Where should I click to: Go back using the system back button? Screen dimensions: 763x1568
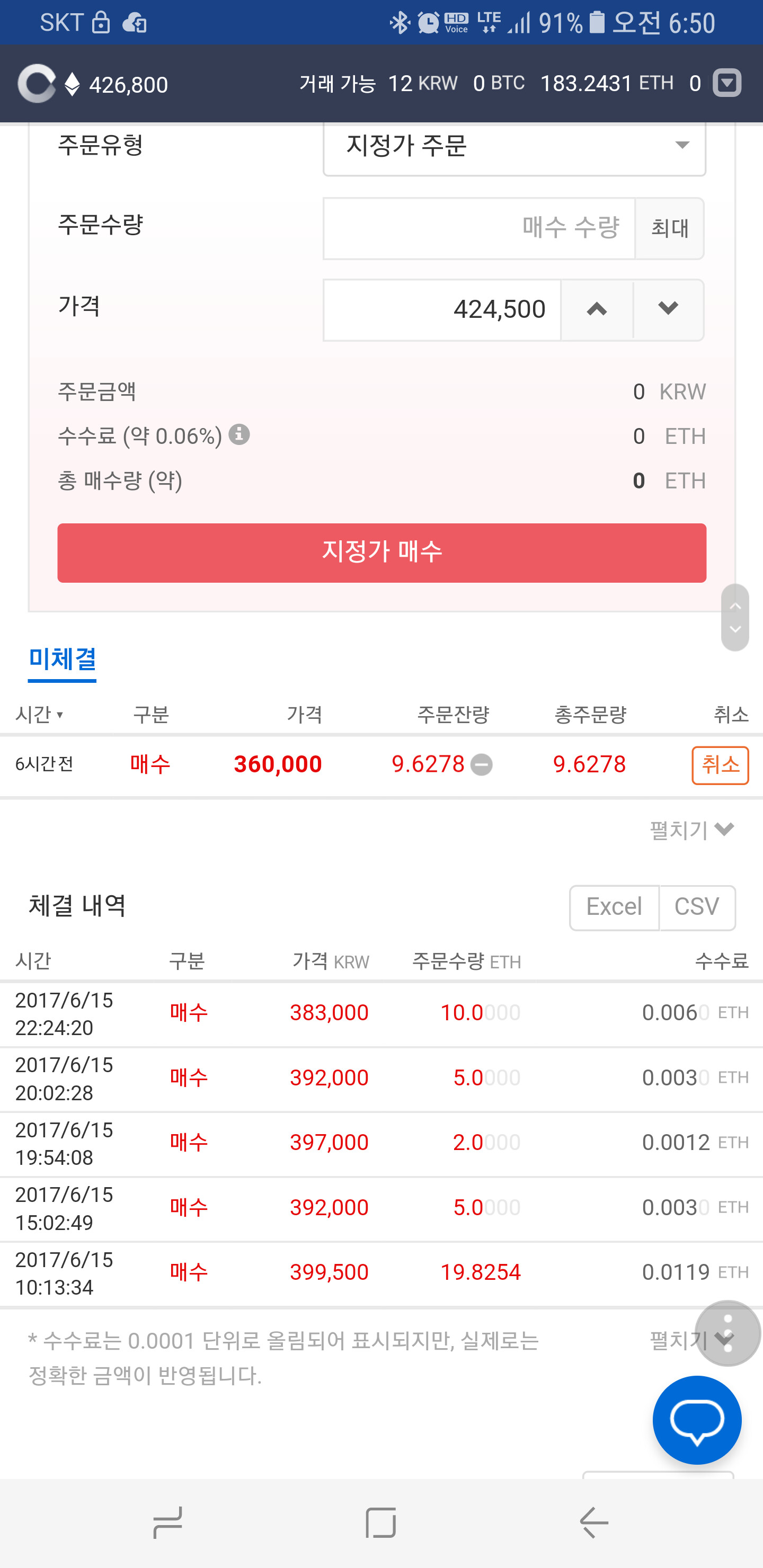594,1523
